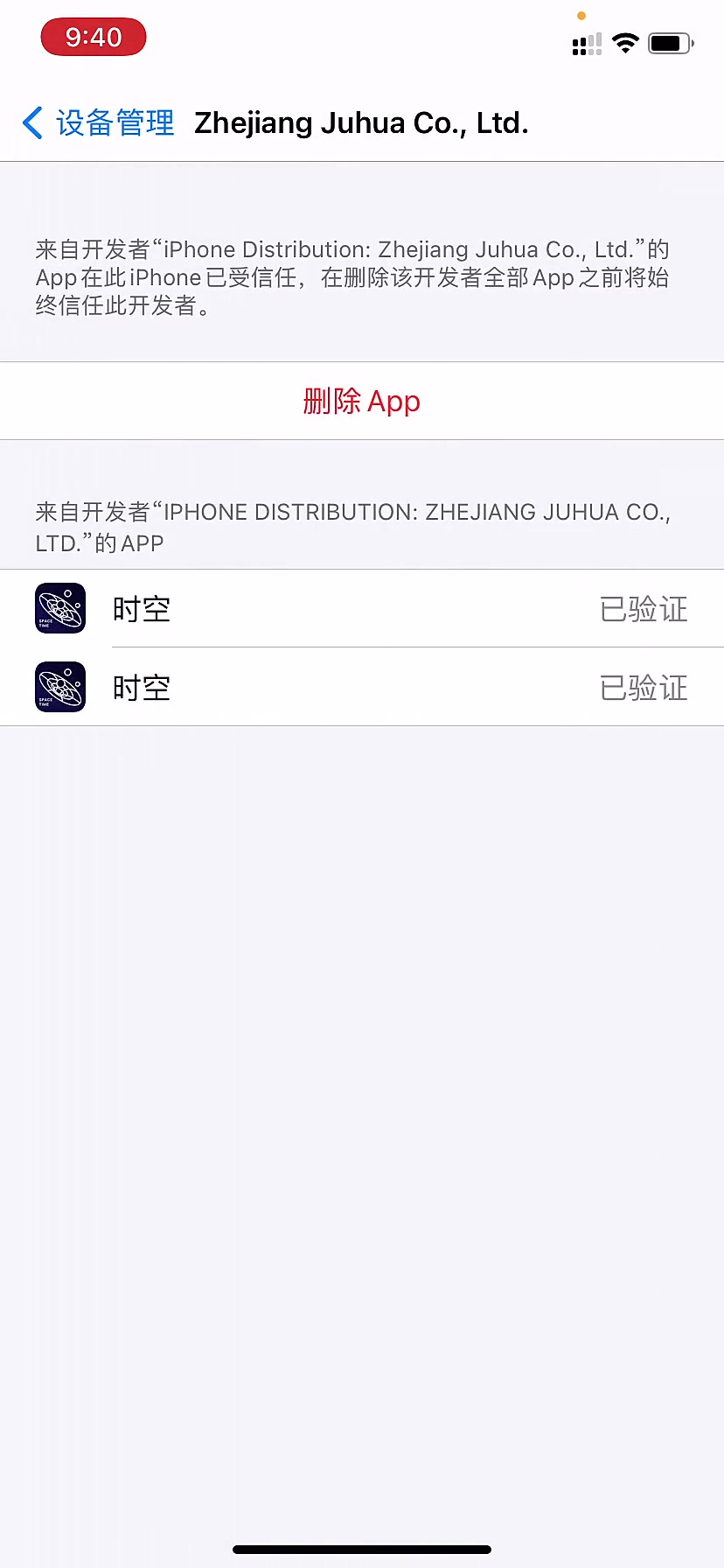The height and width of the screenshot is (1568, 724).
Task: Tap the Wi-Fi icon in the status bar
Action: click(626, 42)
